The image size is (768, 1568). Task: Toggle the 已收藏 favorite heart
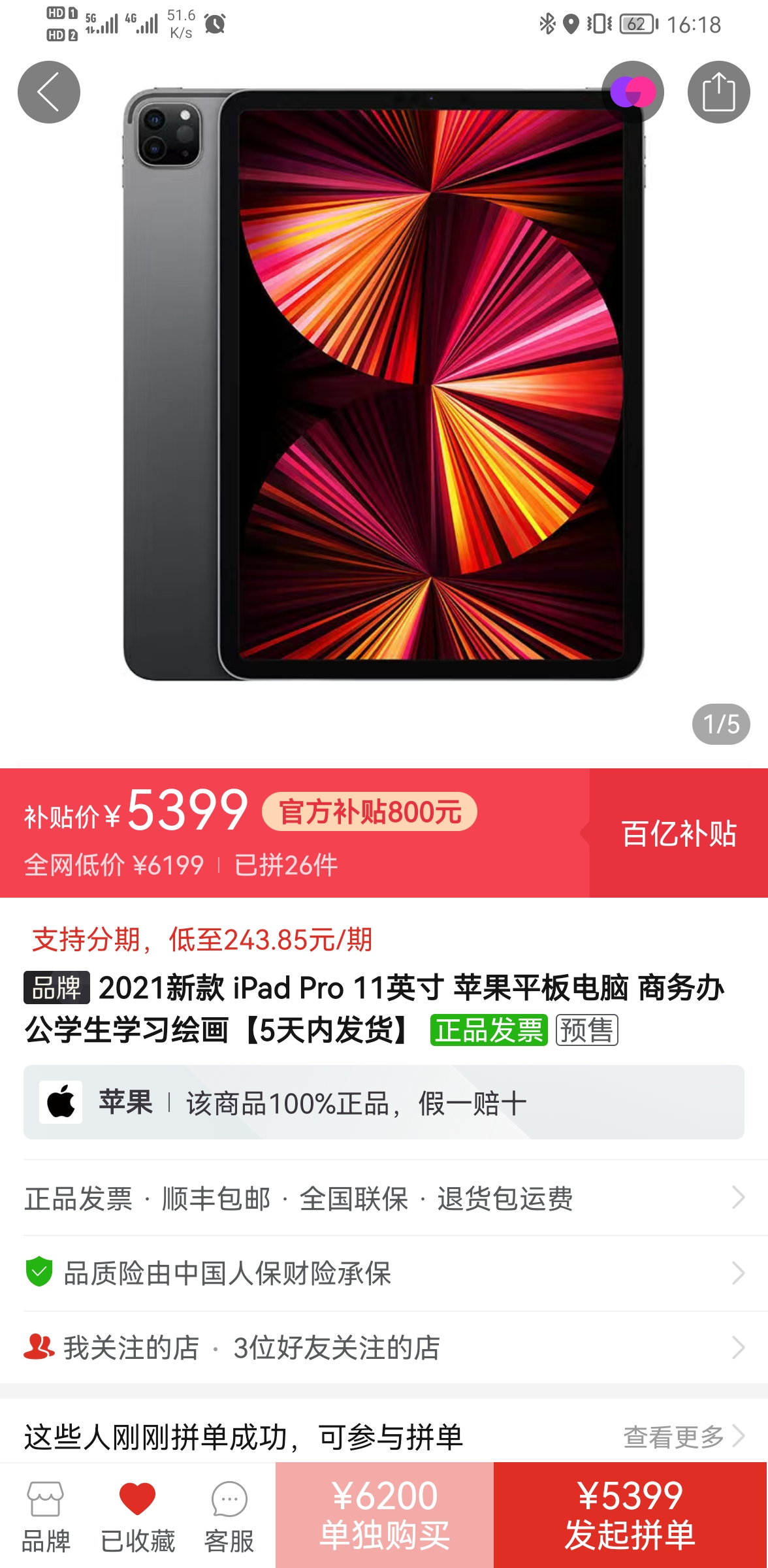pos(138,1516)
